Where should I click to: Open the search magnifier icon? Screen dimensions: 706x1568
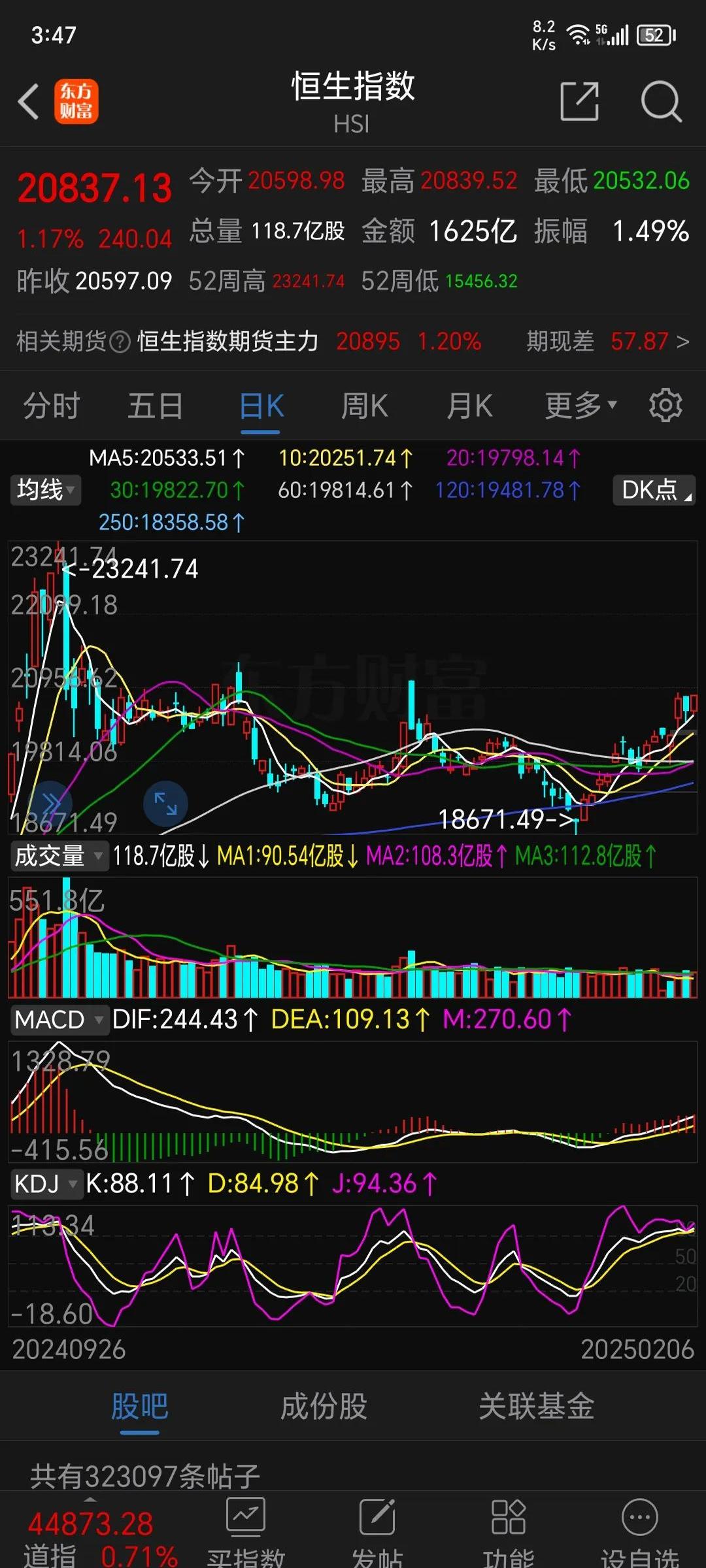pos(661,102)
